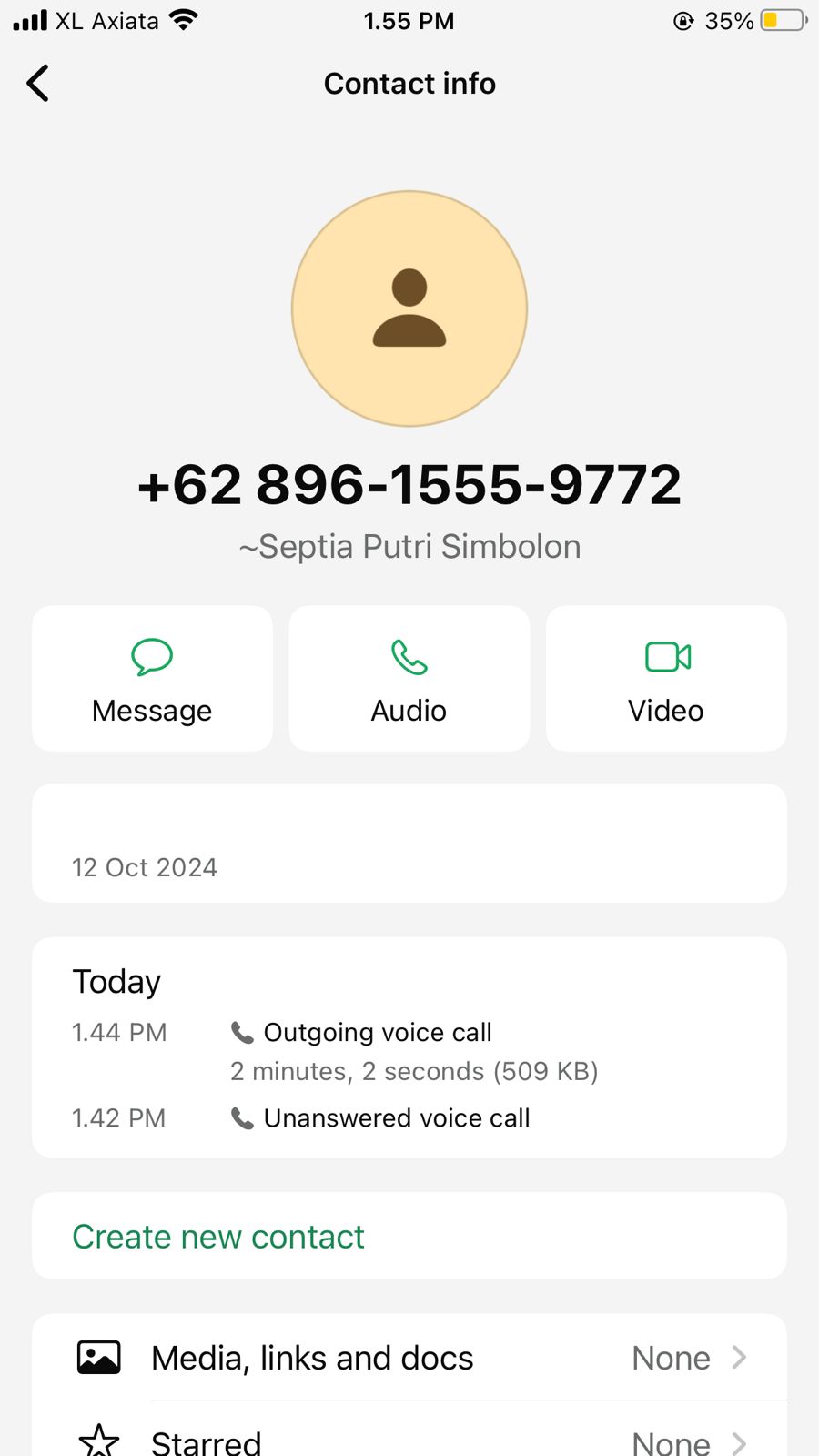Image resolution: width=819 pixels, height=1456 pixels.
Task: Open Starred messages row
Action: click(x=409, y=1440)
